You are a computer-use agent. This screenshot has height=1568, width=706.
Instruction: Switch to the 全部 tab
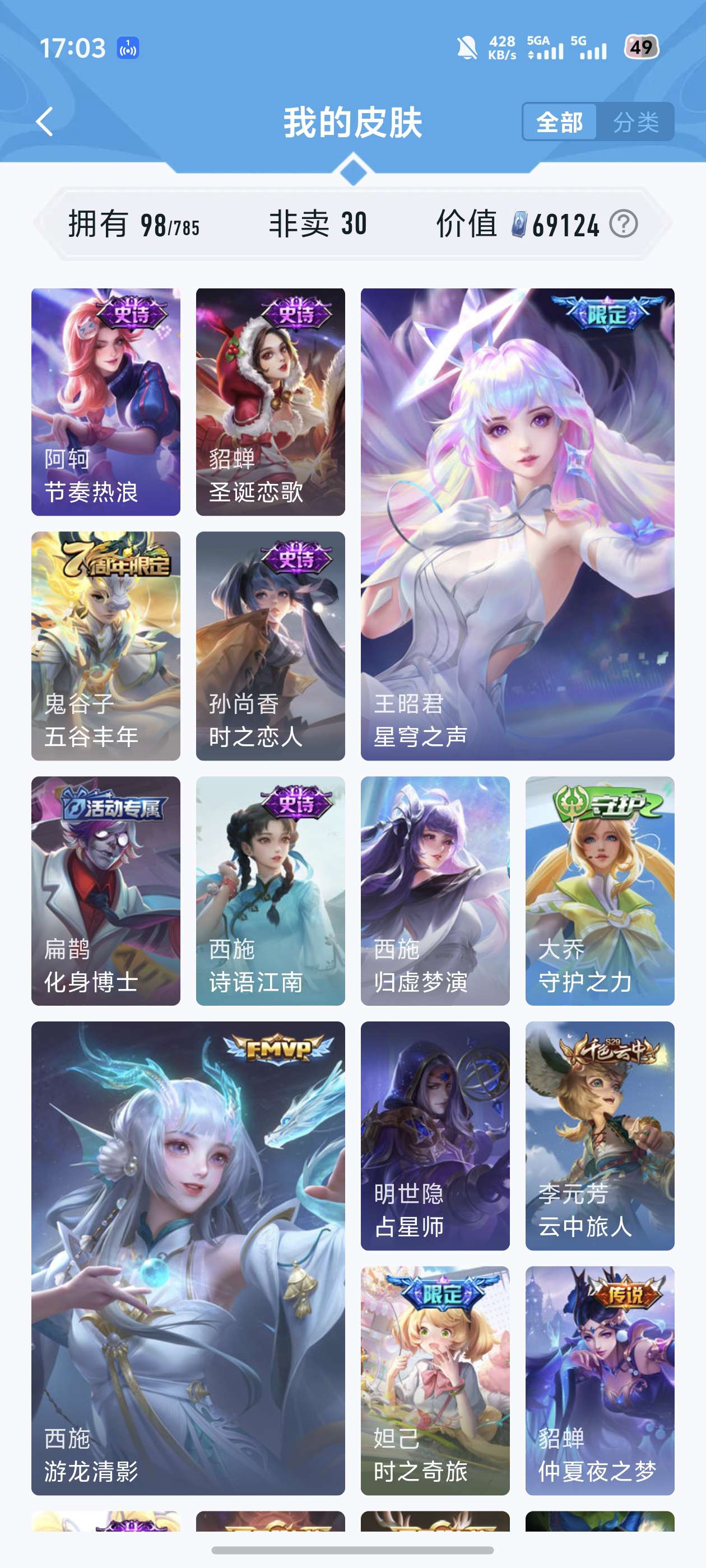click(559, 122)
